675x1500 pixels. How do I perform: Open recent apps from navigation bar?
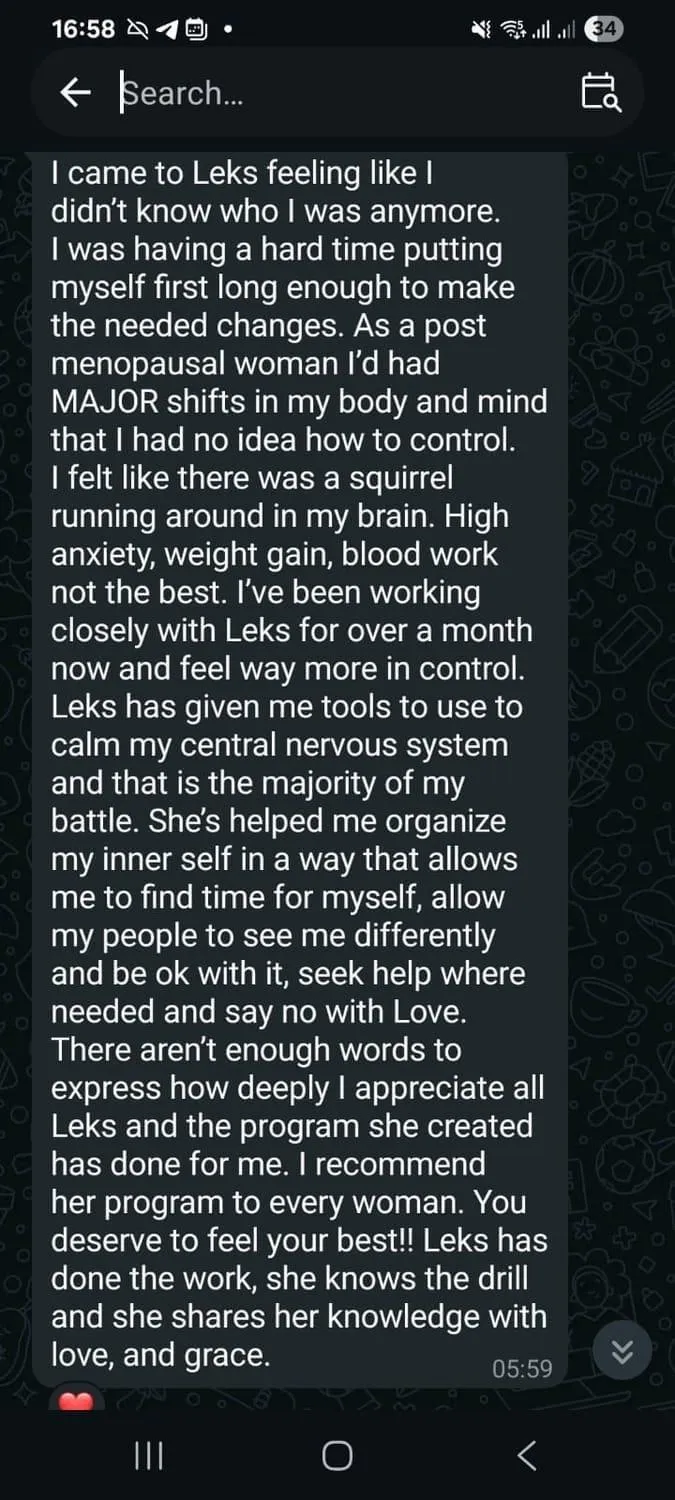149,1456
